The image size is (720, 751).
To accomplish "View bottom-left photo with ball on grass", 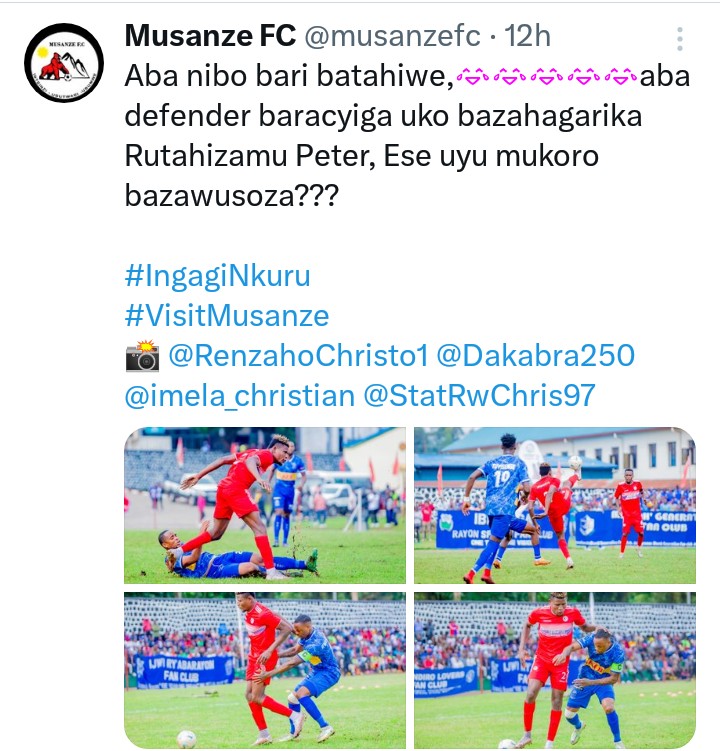I will click(265, 670).
